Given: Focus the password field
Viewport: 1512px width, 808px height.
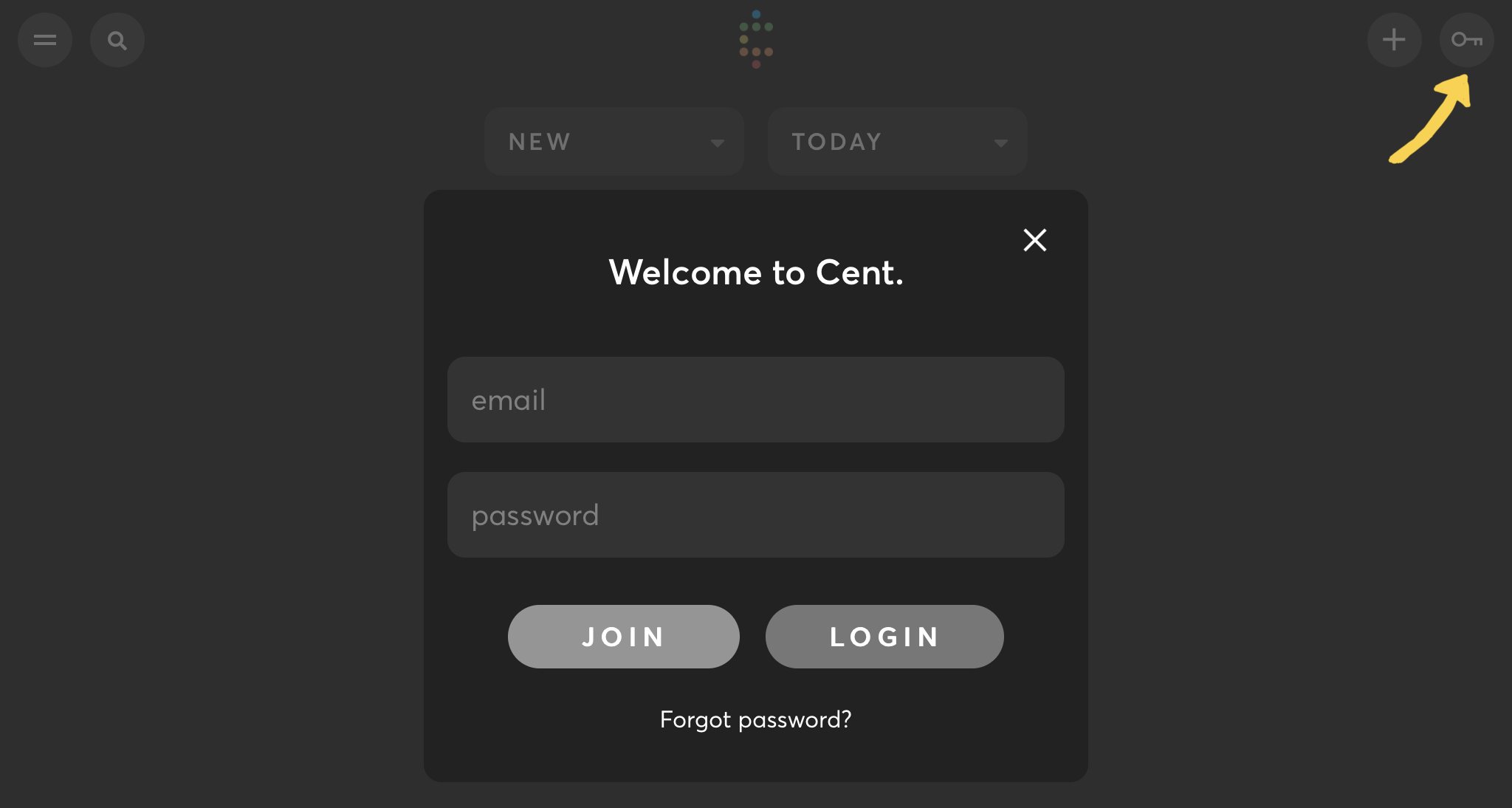Looking at the screenshot, I should [x=755, y=515].
